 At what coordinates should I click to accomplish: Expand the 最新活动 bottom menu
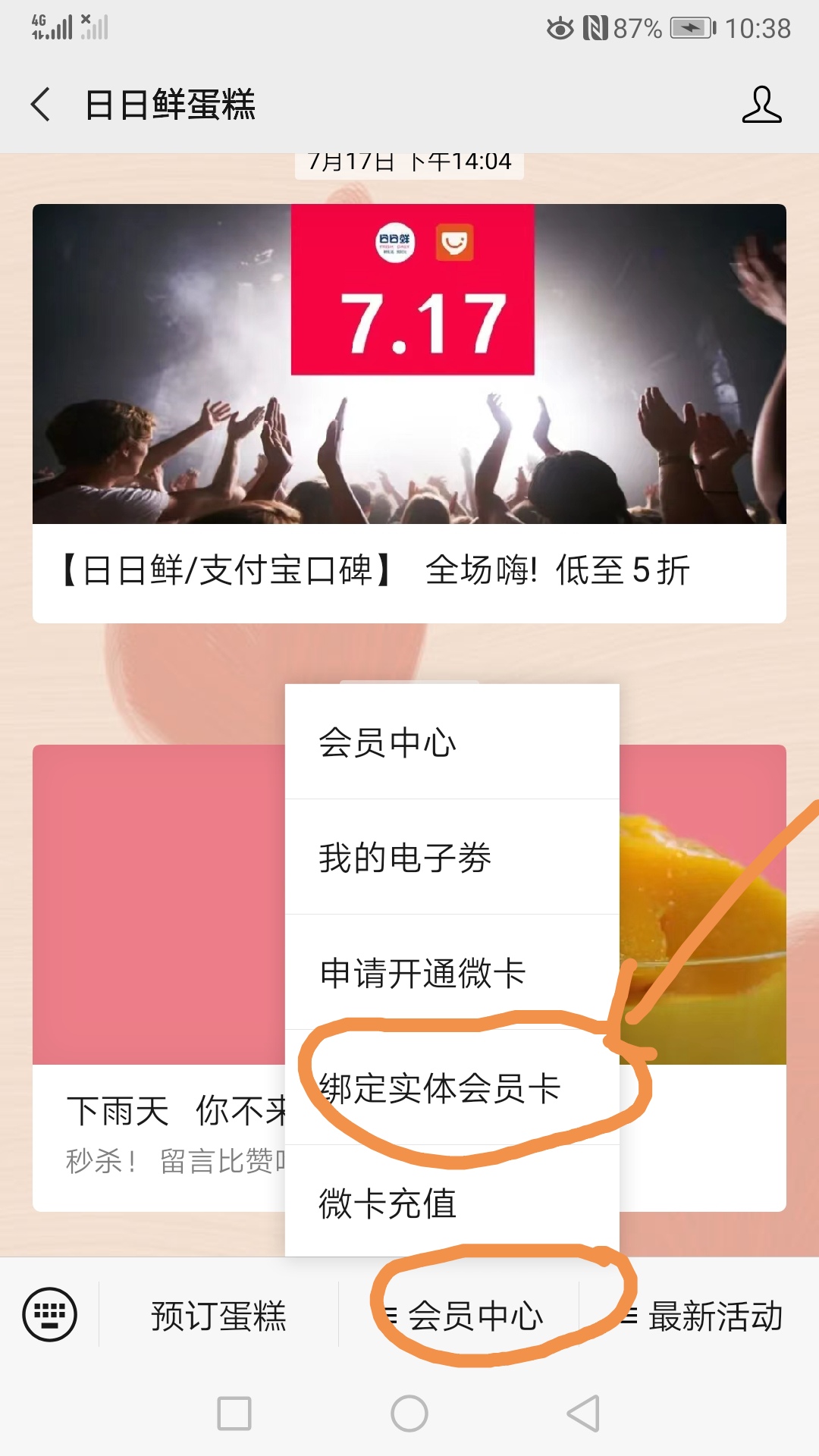[699, 1316]
